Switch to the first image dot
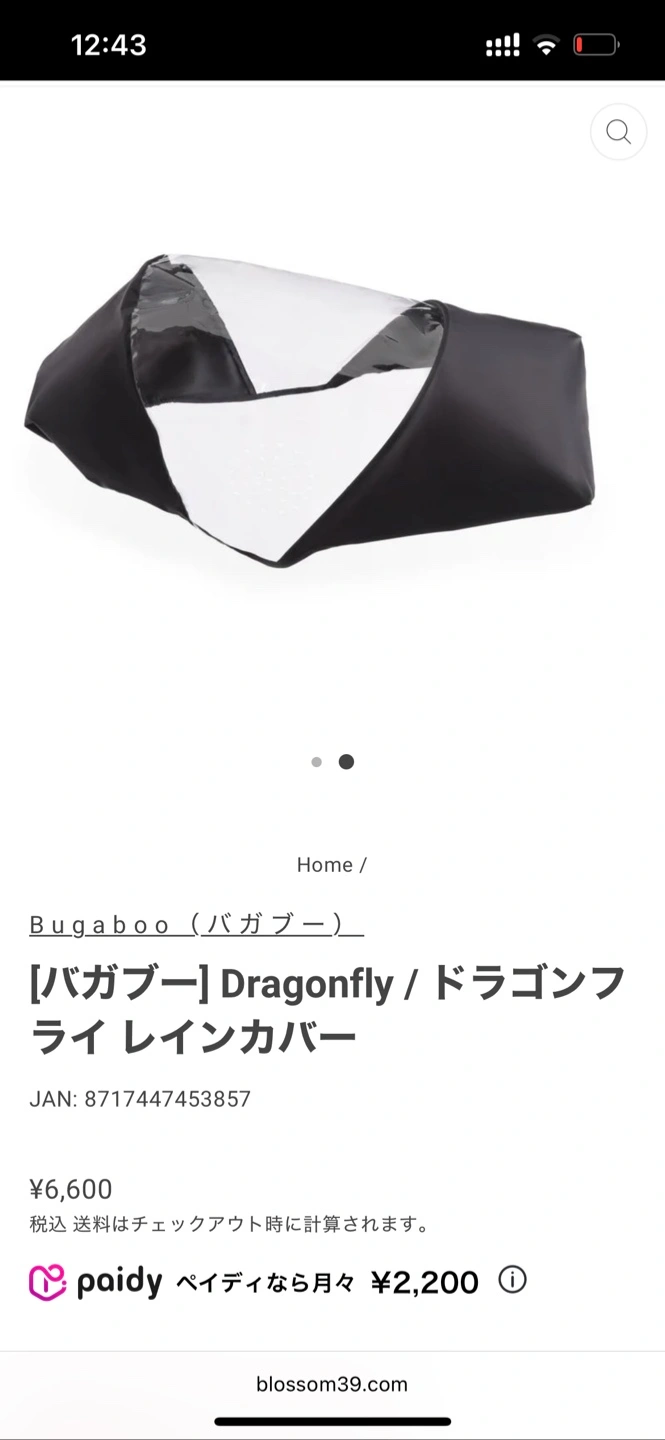This screenshot has height=1440, width=665. tap(317, 762)
